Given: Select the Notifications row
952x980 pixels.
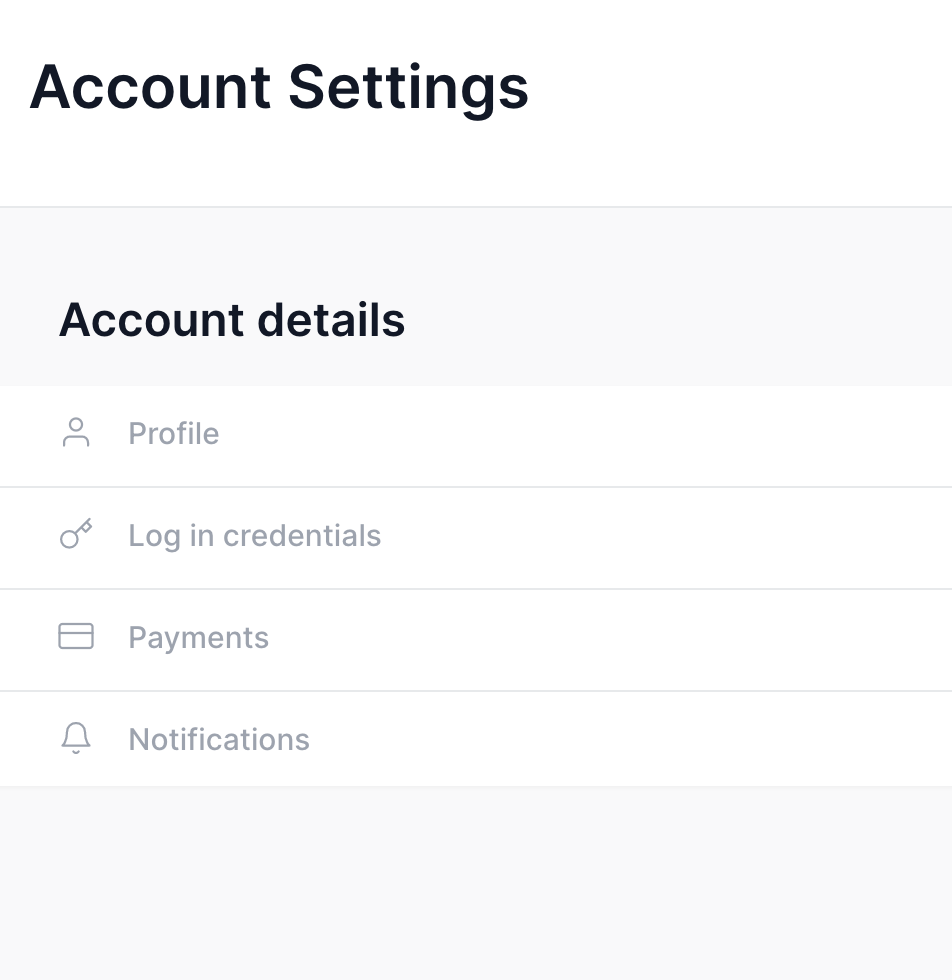Looking at the screenshot, I should (x=218, y=740).
